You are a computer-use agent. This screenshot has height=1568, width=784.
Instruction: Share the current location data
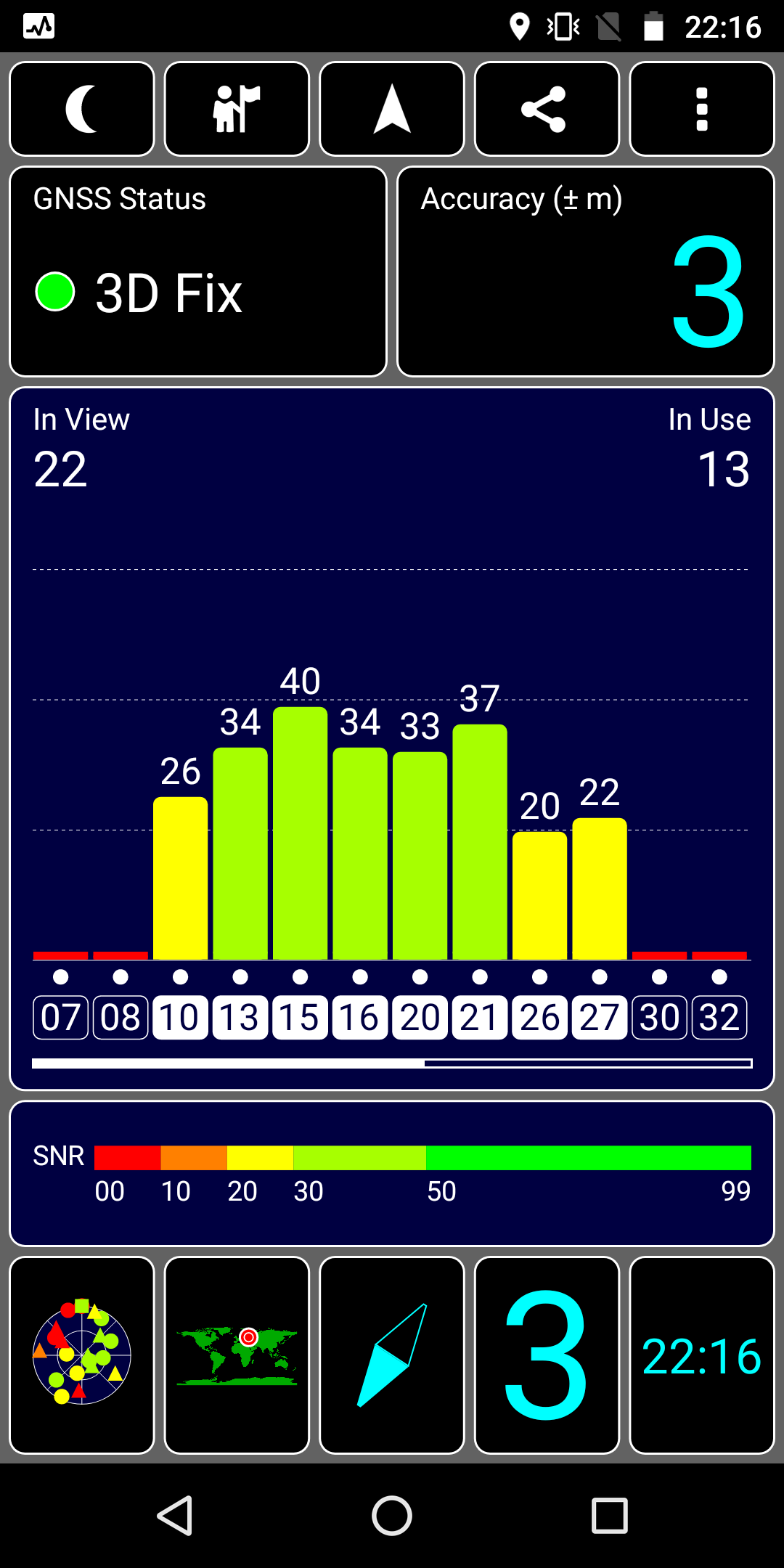pyautogui.click(x=547, y=109)
